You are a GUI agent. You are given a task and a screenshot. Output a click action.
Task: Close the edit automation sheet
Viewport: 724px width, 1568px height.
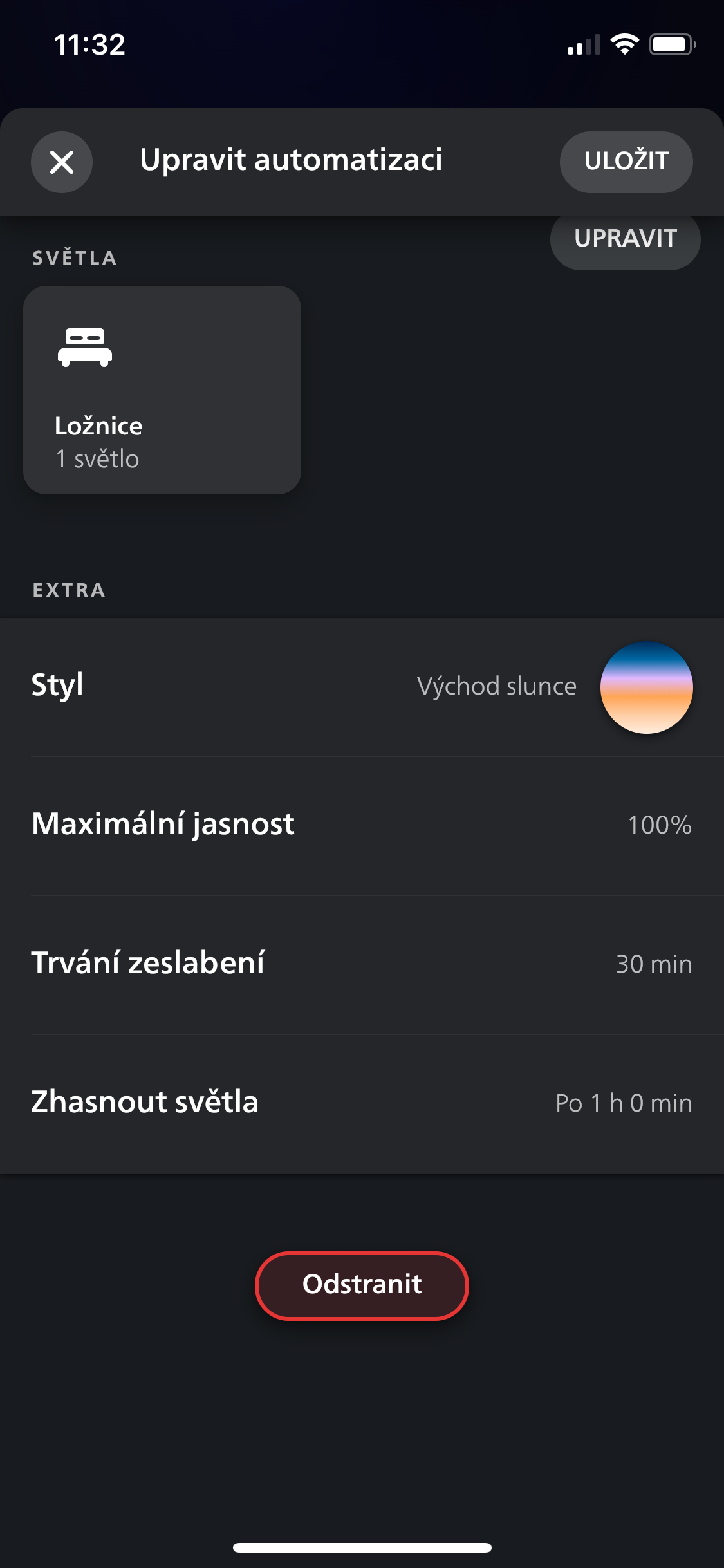62,162
